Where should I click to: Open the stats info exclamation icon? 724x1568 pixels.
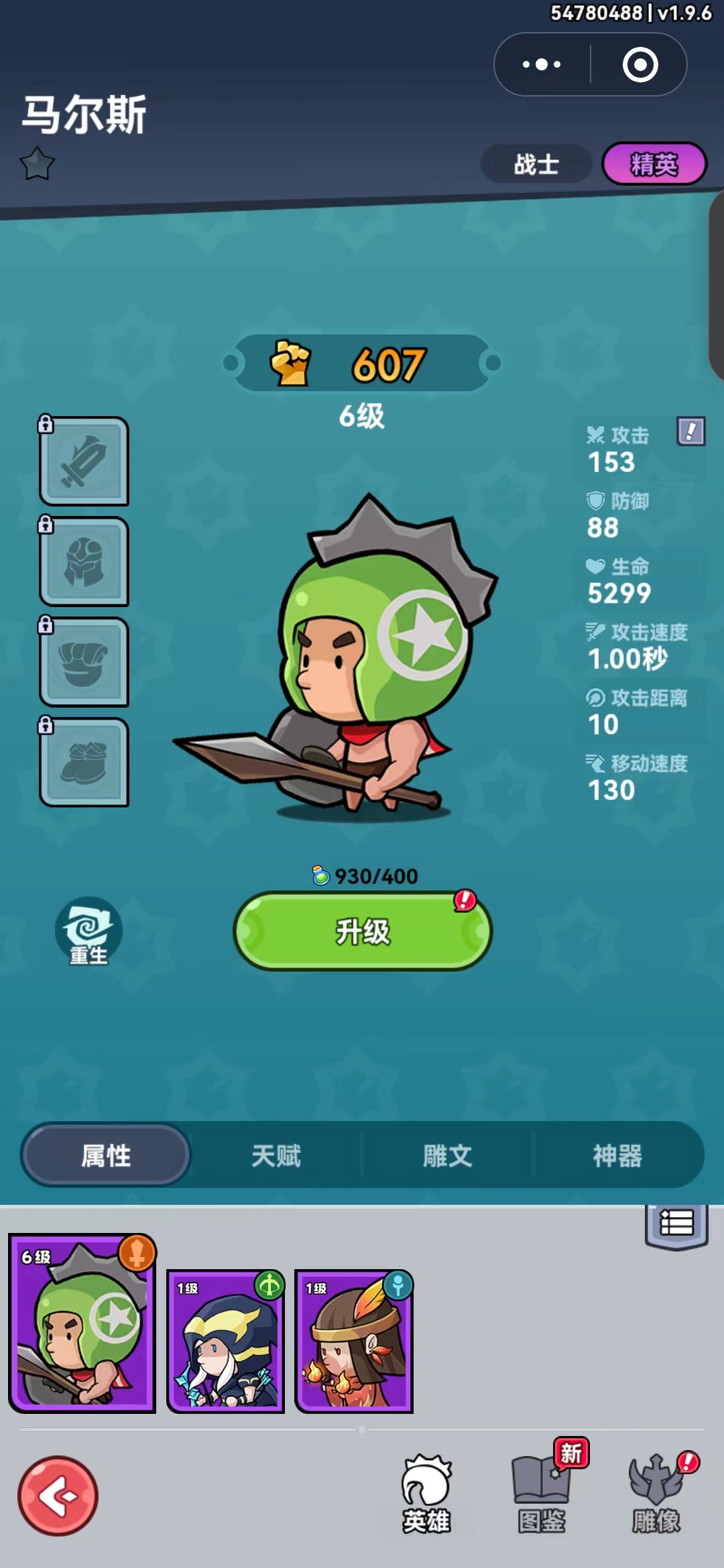click(690, 432)
